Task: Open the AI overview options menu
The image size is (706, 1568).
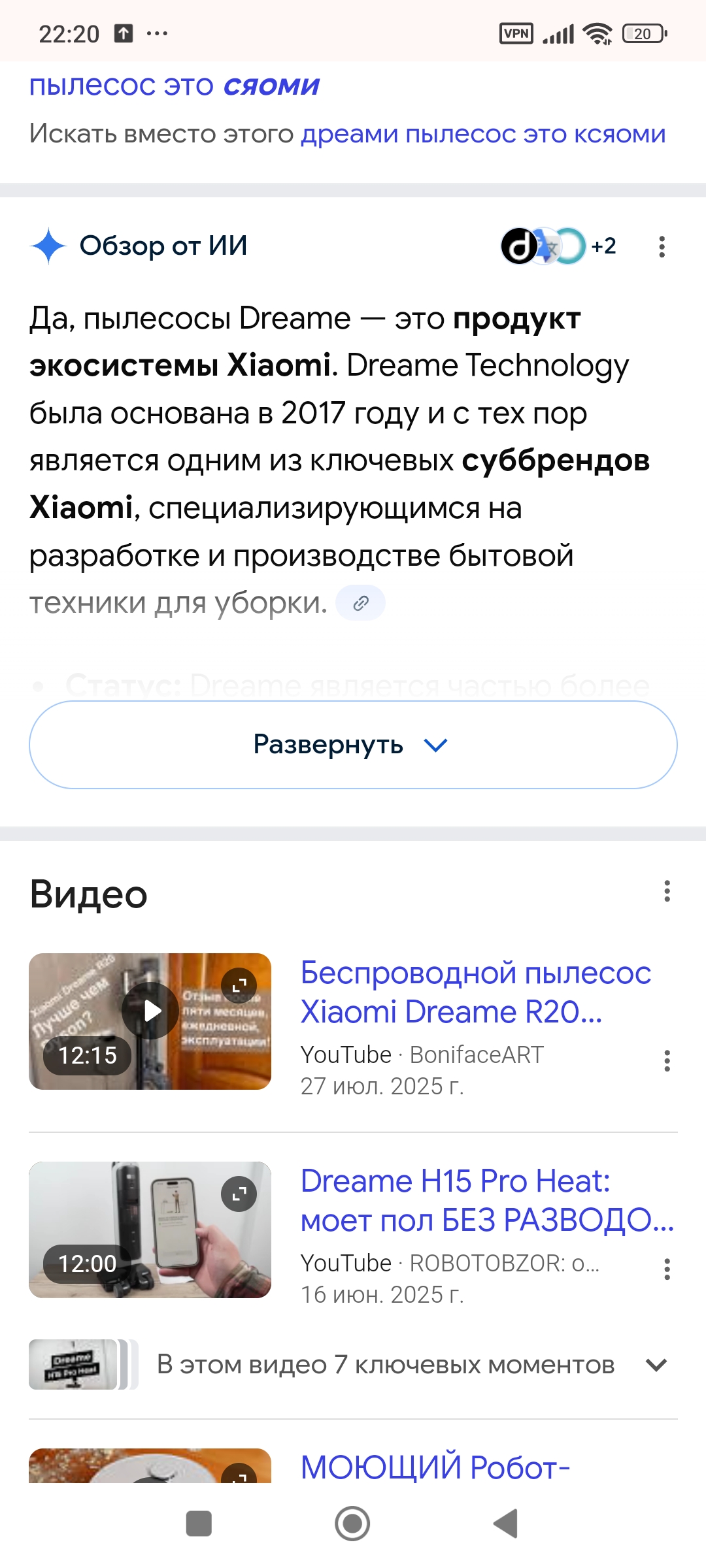Action: tap(662, 247)
